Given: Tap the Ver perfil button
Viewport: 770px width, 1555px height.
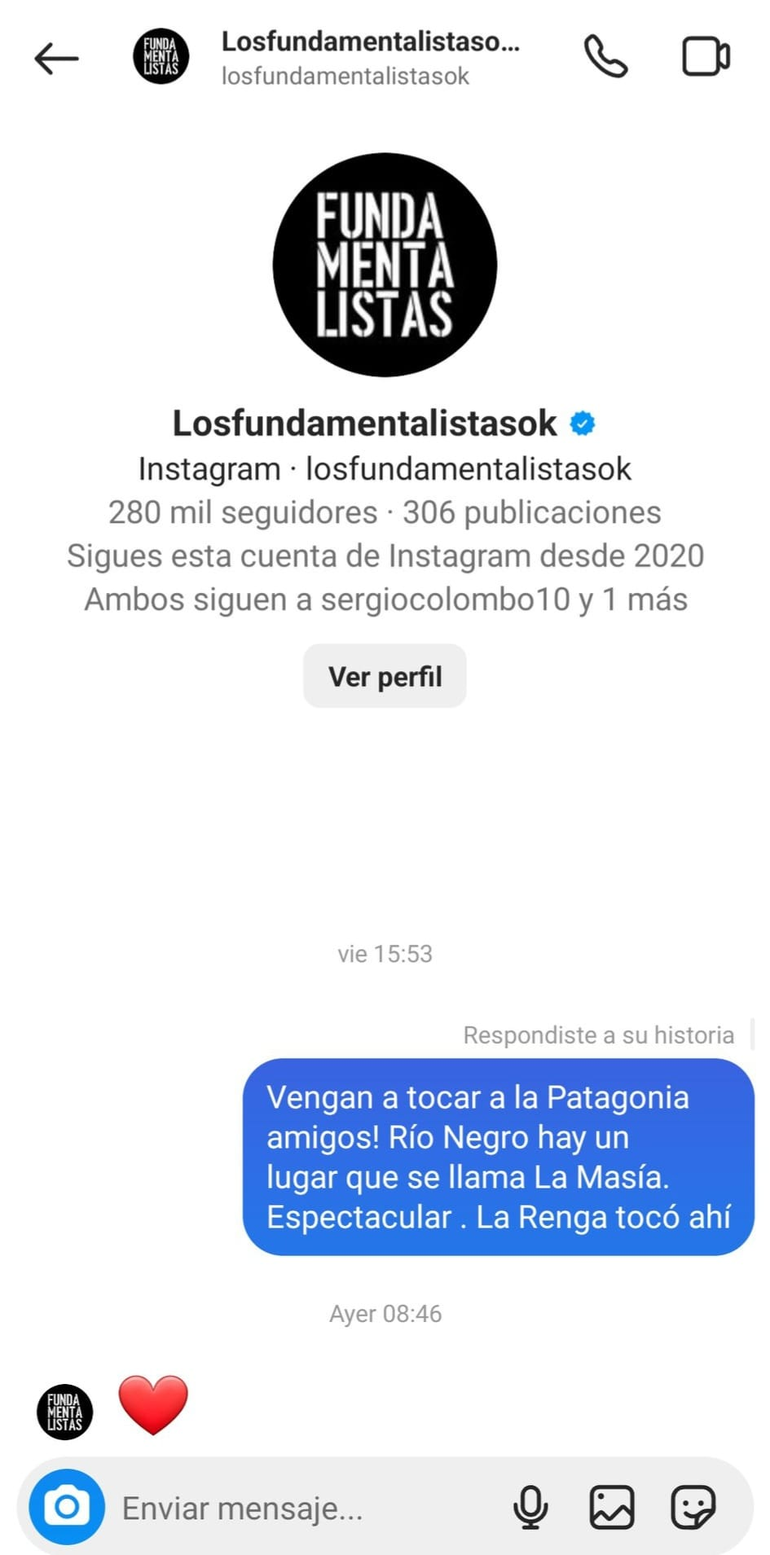Looking at the screenshot, I should click(x=385, y=676).
